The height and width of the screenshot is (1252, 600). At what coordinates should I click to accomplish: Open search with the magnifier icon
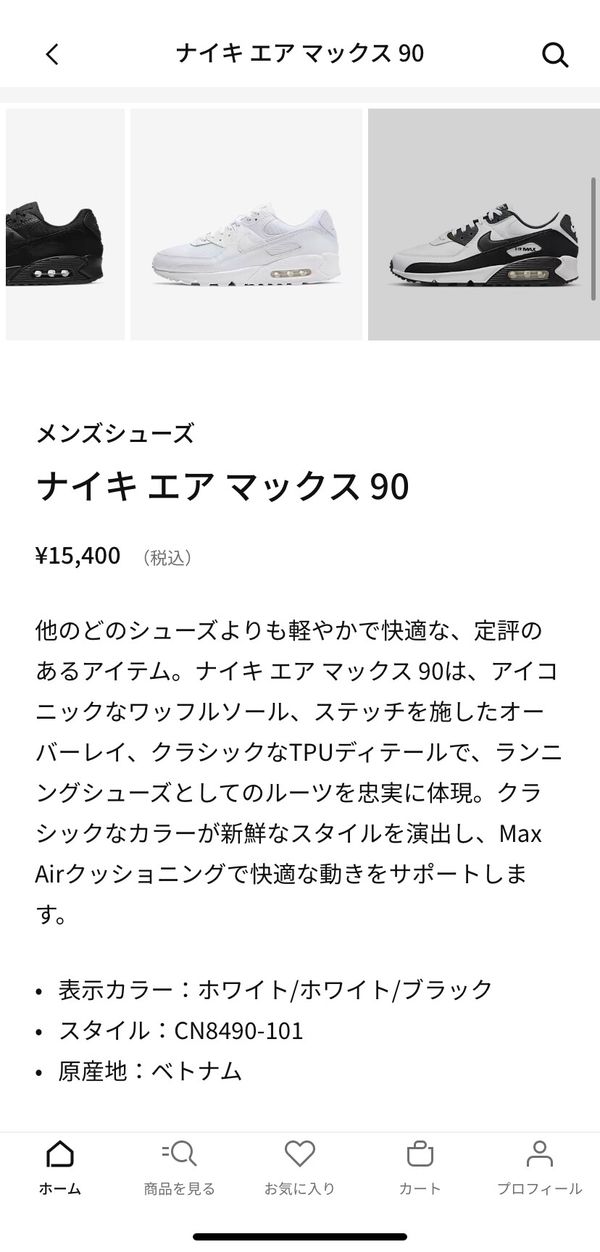(555, 54)
